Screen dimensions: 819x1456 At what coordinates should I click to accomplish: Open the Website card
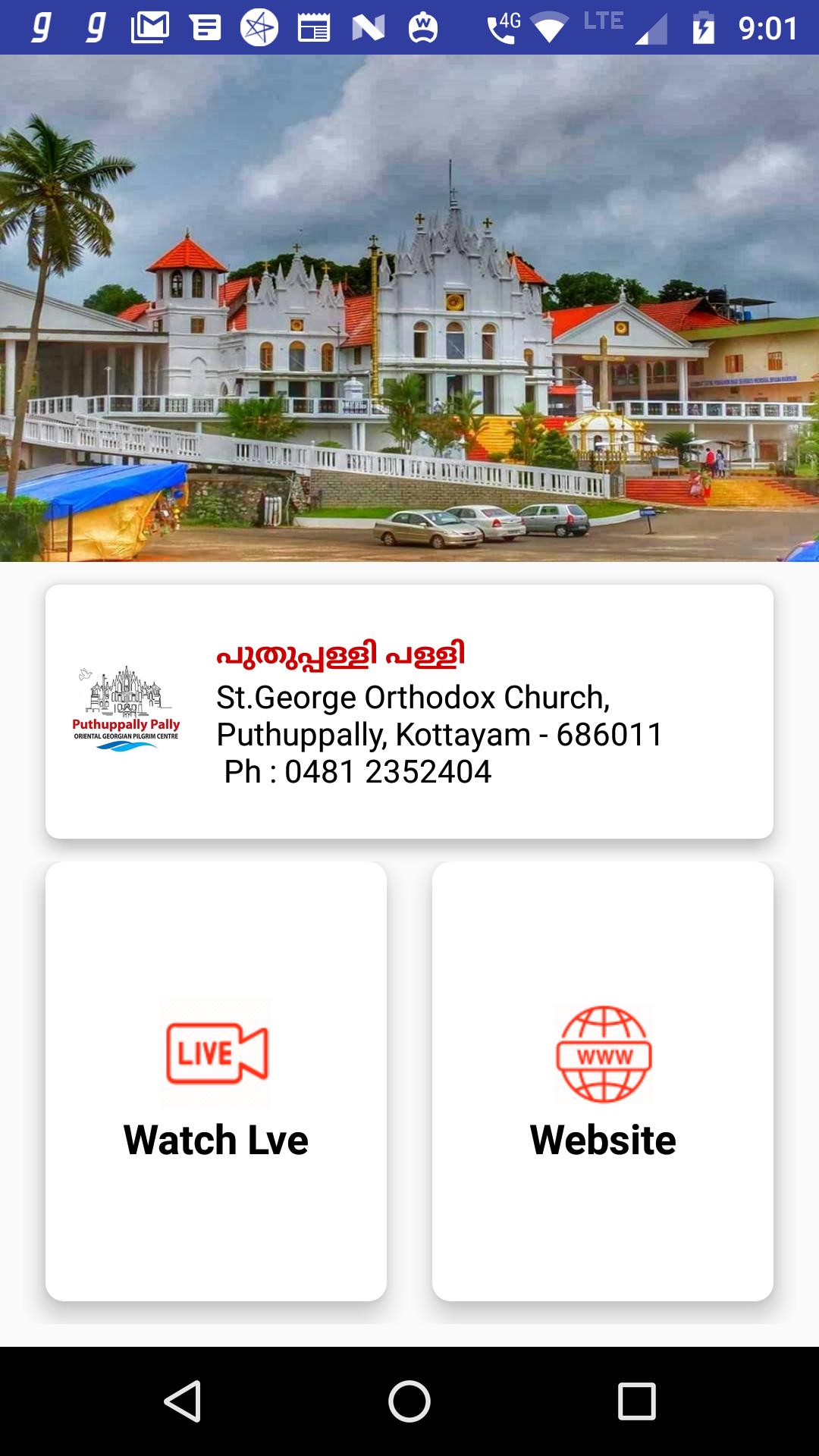(x=603, y=1081)
